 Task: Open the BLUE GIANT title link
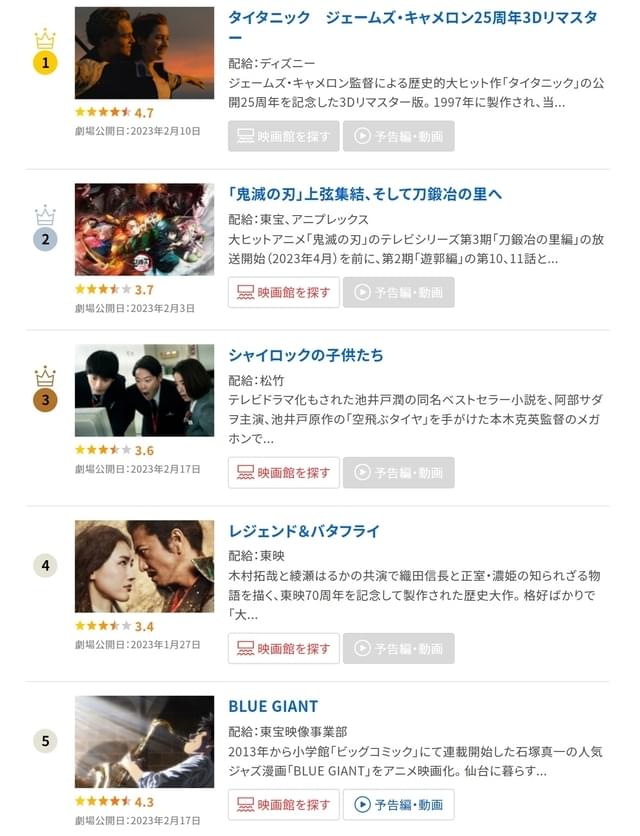[x=273, y=706]
